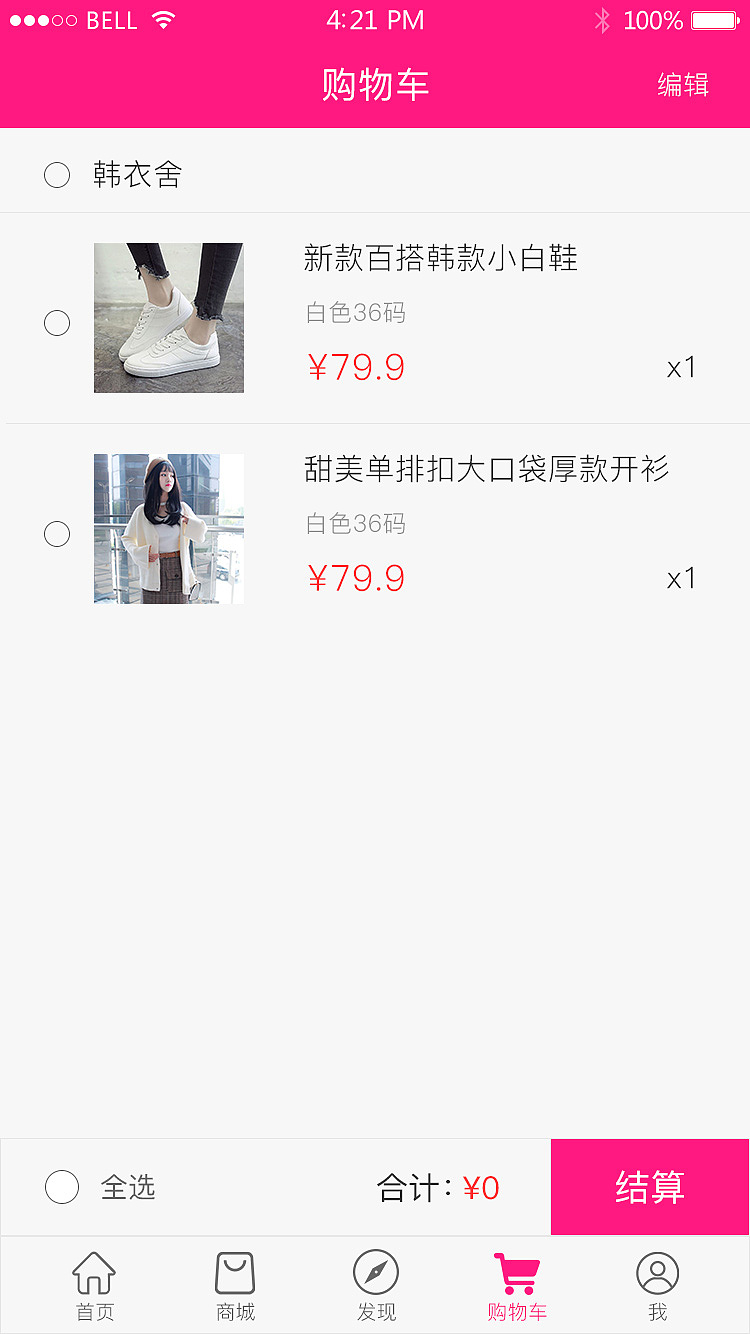This screenshot has height=1334, width=750.
Task: Select the 韩衣舍 store checkbox
Action: (x=57, y=174)
